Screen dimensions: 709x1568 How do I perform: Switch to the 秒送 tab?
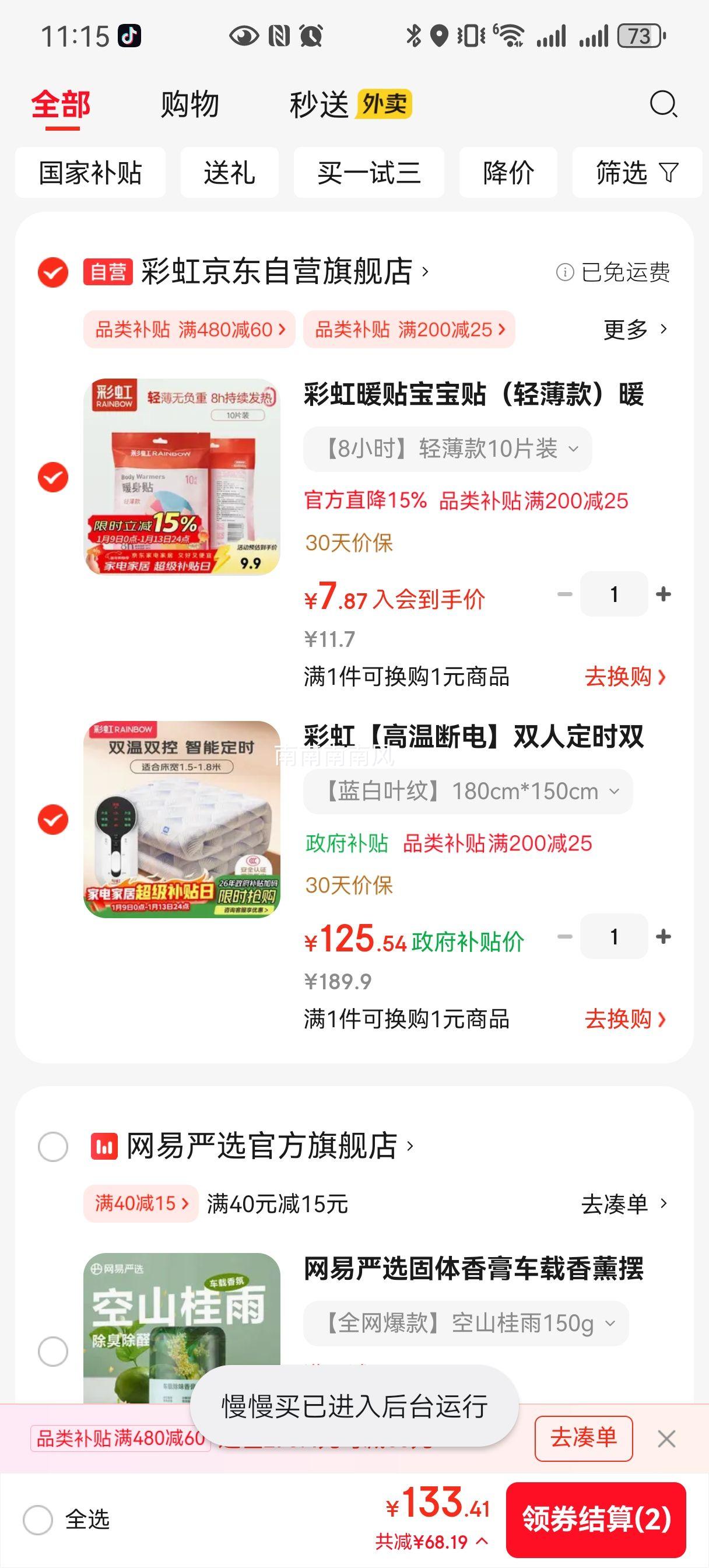point(321,104)
